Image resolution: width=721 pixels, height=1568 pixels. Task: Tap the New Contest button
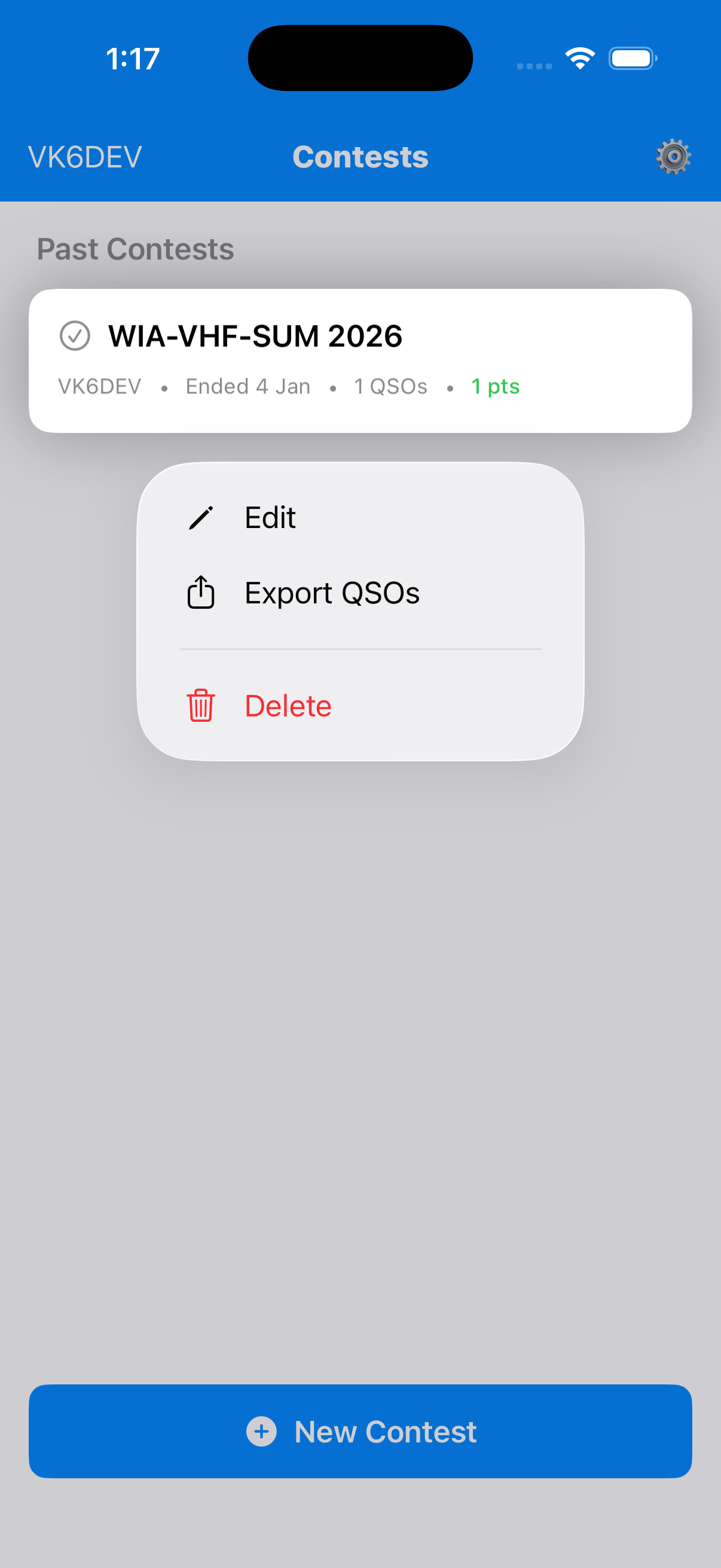(360, 1432)
